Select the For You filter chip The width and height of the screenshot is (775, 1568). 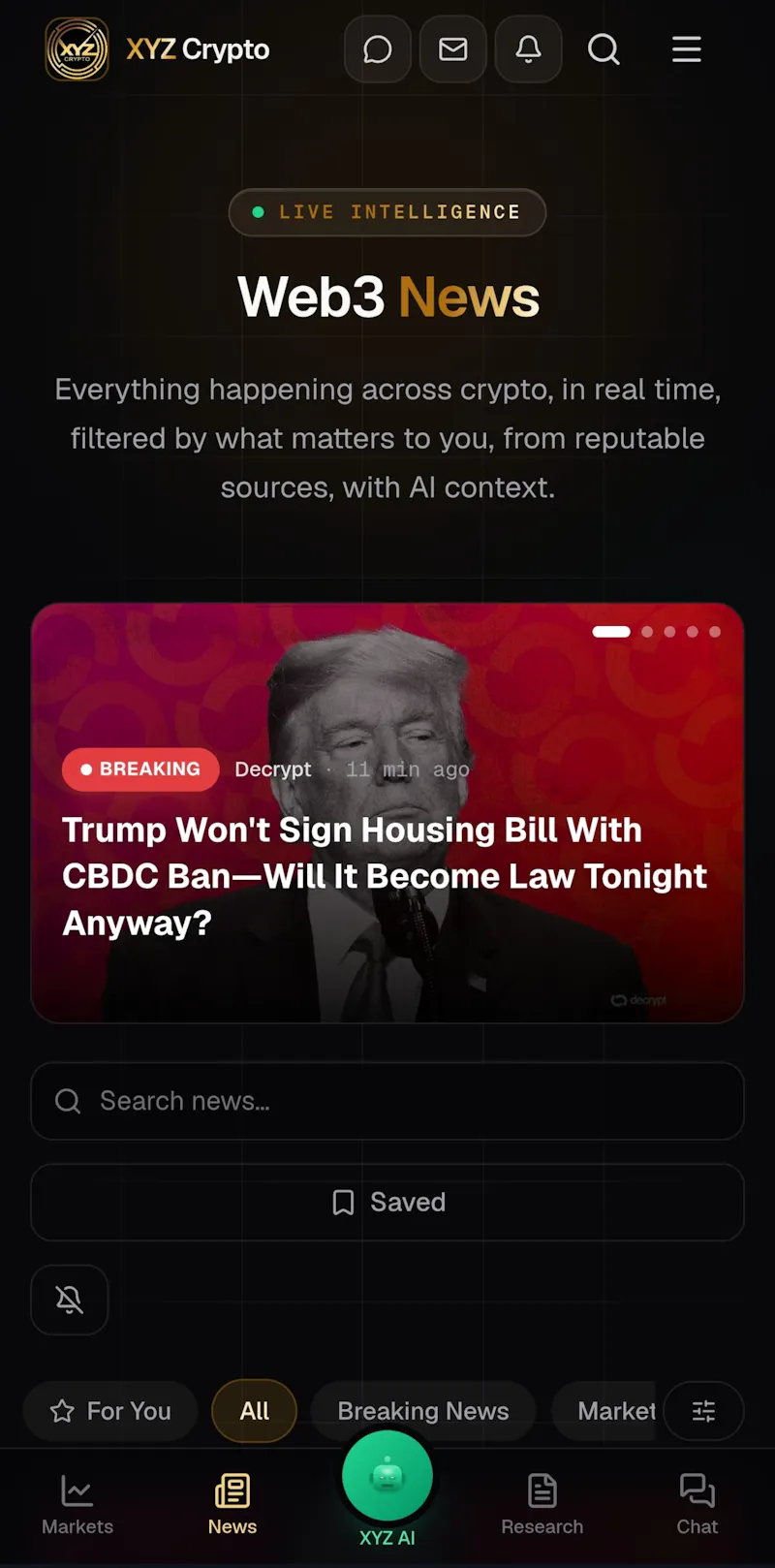(110, 1411)
